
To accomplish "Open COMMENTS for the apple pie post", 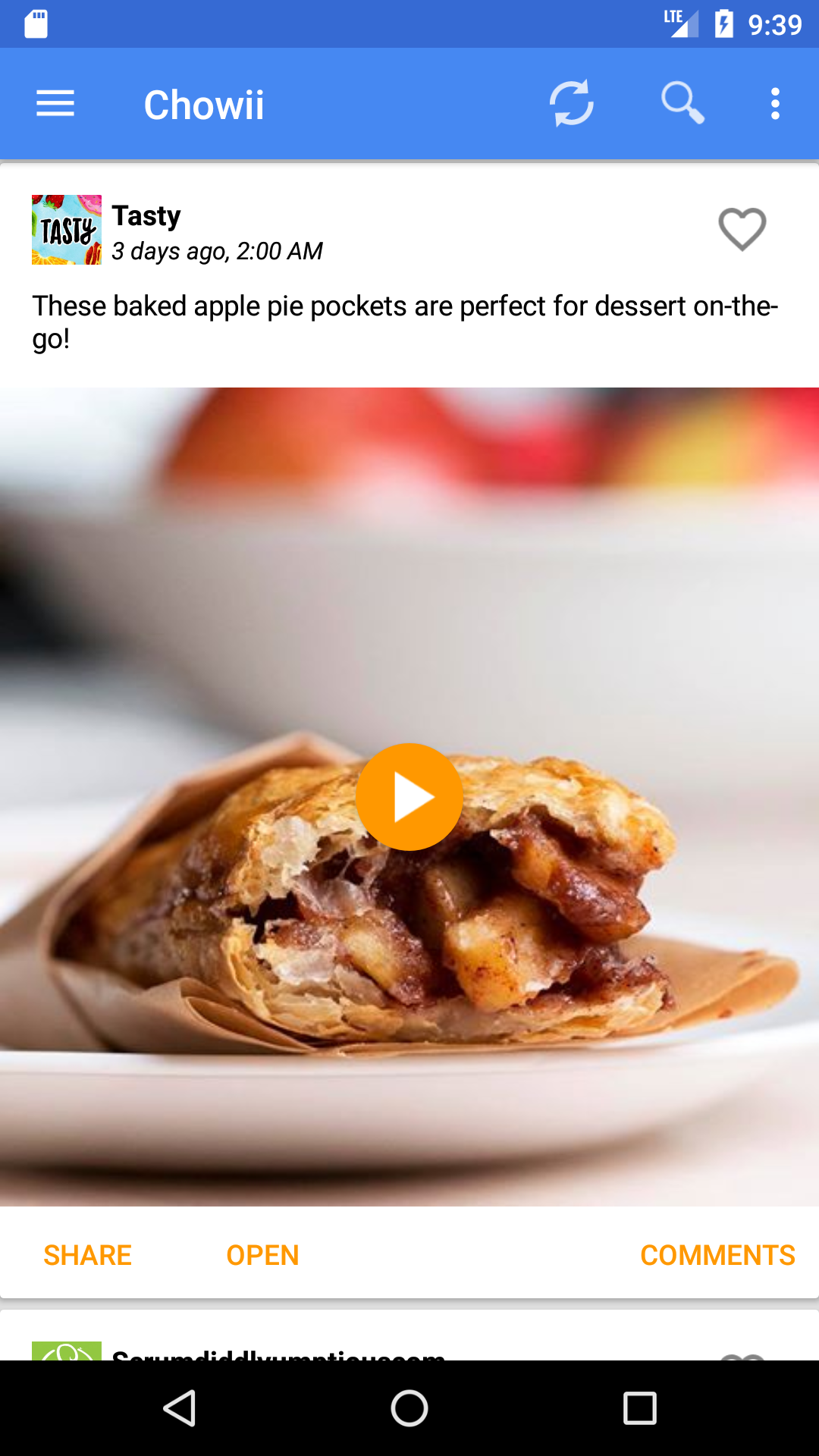I will [717, 1255].
